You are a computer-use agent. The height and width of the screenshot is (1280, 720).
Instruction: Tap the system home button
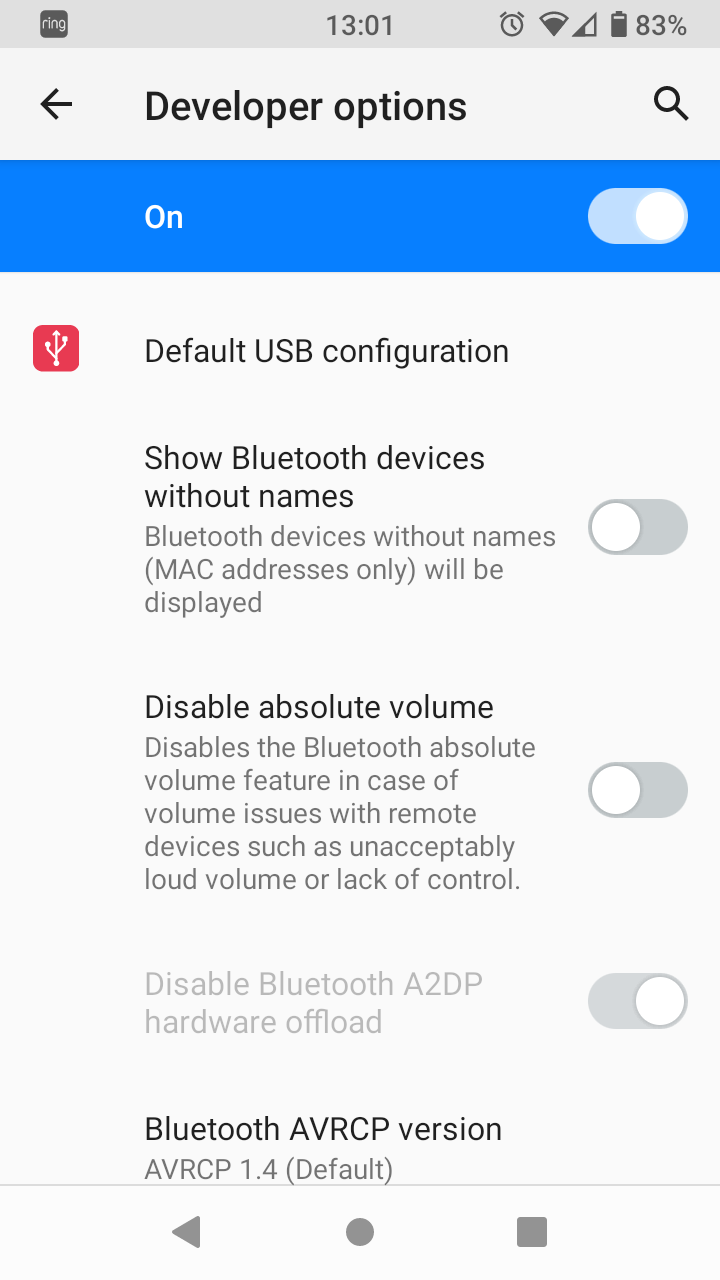[360, 1232]
